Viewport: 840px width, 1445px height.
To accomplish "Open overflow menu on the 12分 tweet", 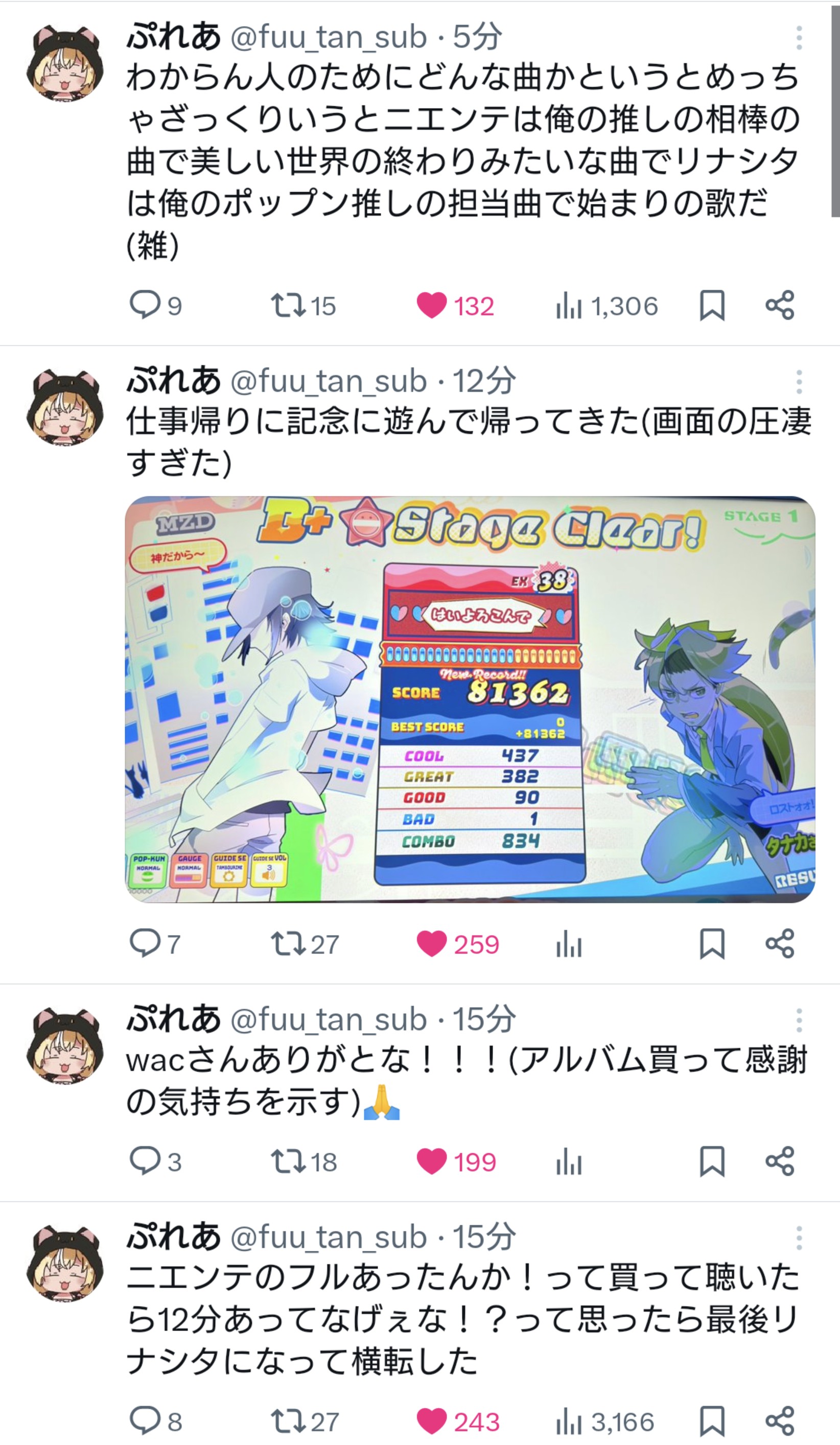I will (799, 382).
